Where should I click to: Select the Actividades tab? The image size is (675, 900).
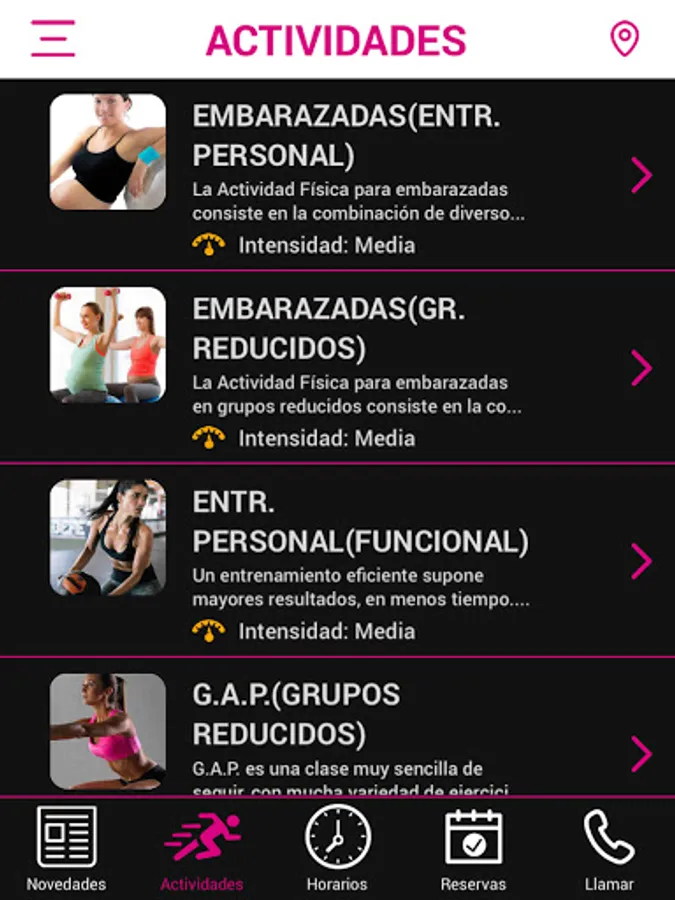202,849
